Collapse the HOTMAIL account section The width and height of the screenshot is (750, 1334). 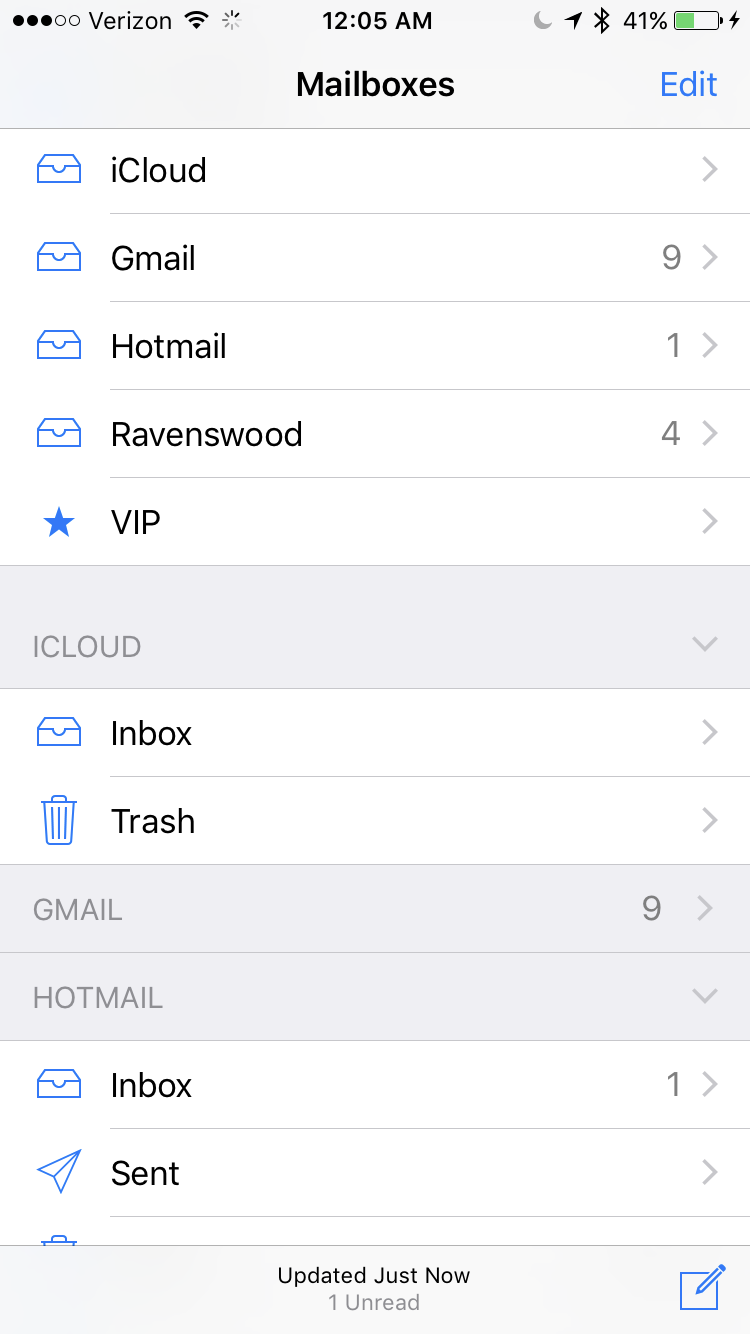705,996
